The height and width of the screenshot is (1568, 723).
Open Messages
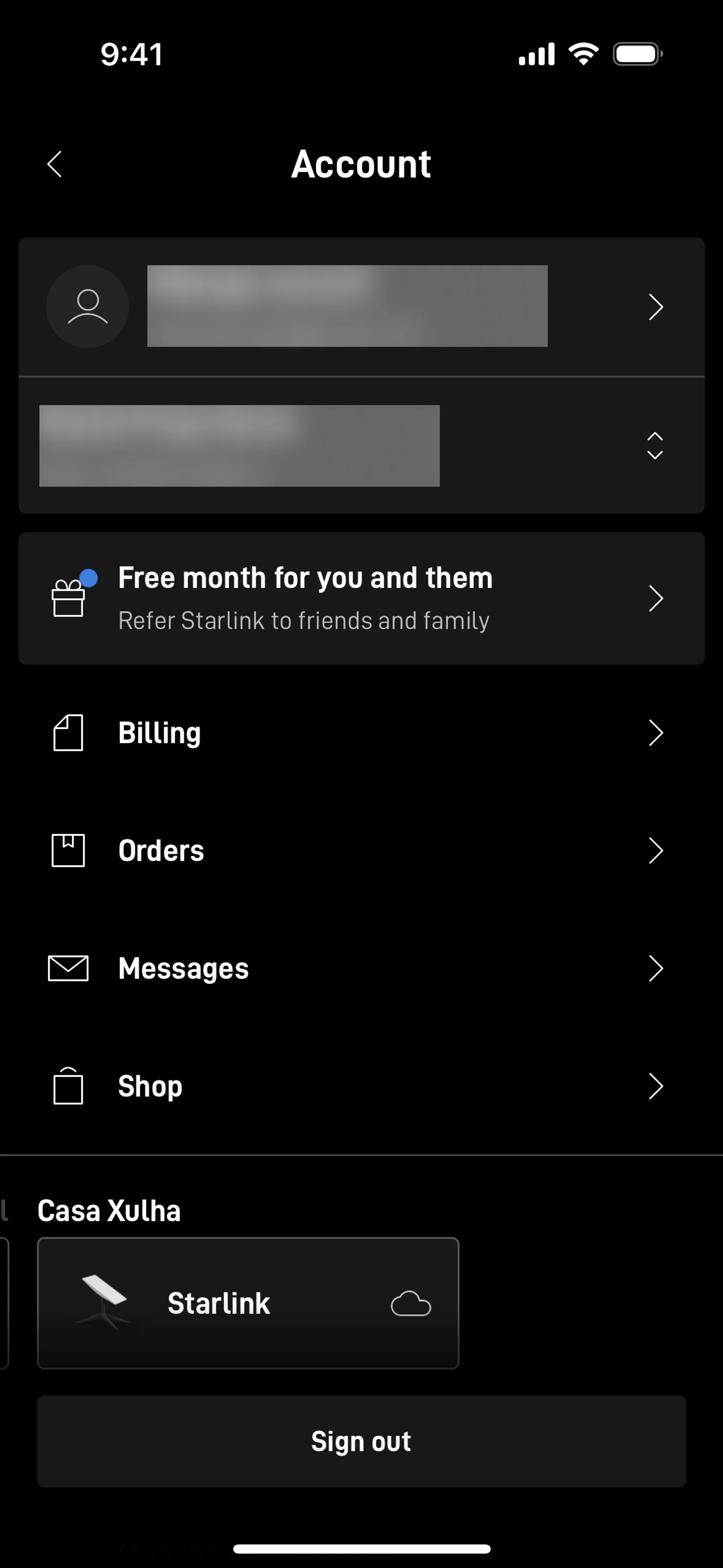point(361,969)
